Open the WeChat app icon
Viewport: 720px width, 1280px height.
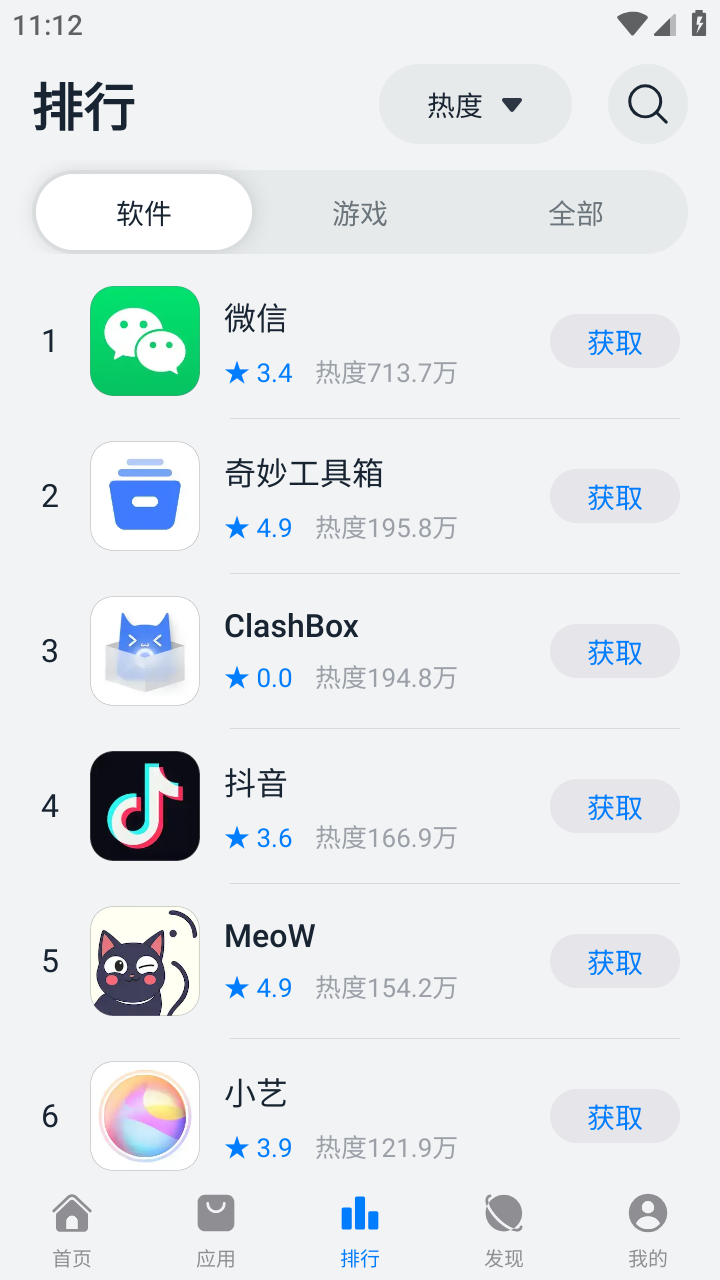(144, 341)
